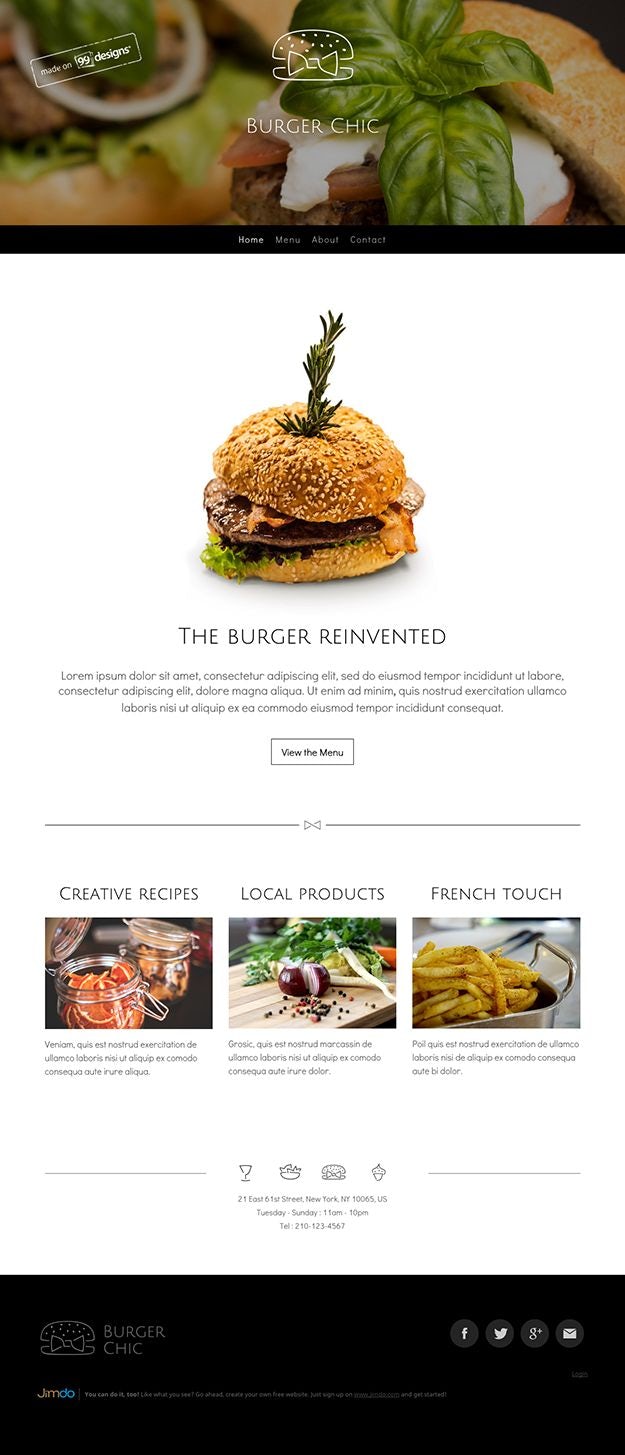Visit the www.jimdo.com link
625x1455 pixels.
376,1394
